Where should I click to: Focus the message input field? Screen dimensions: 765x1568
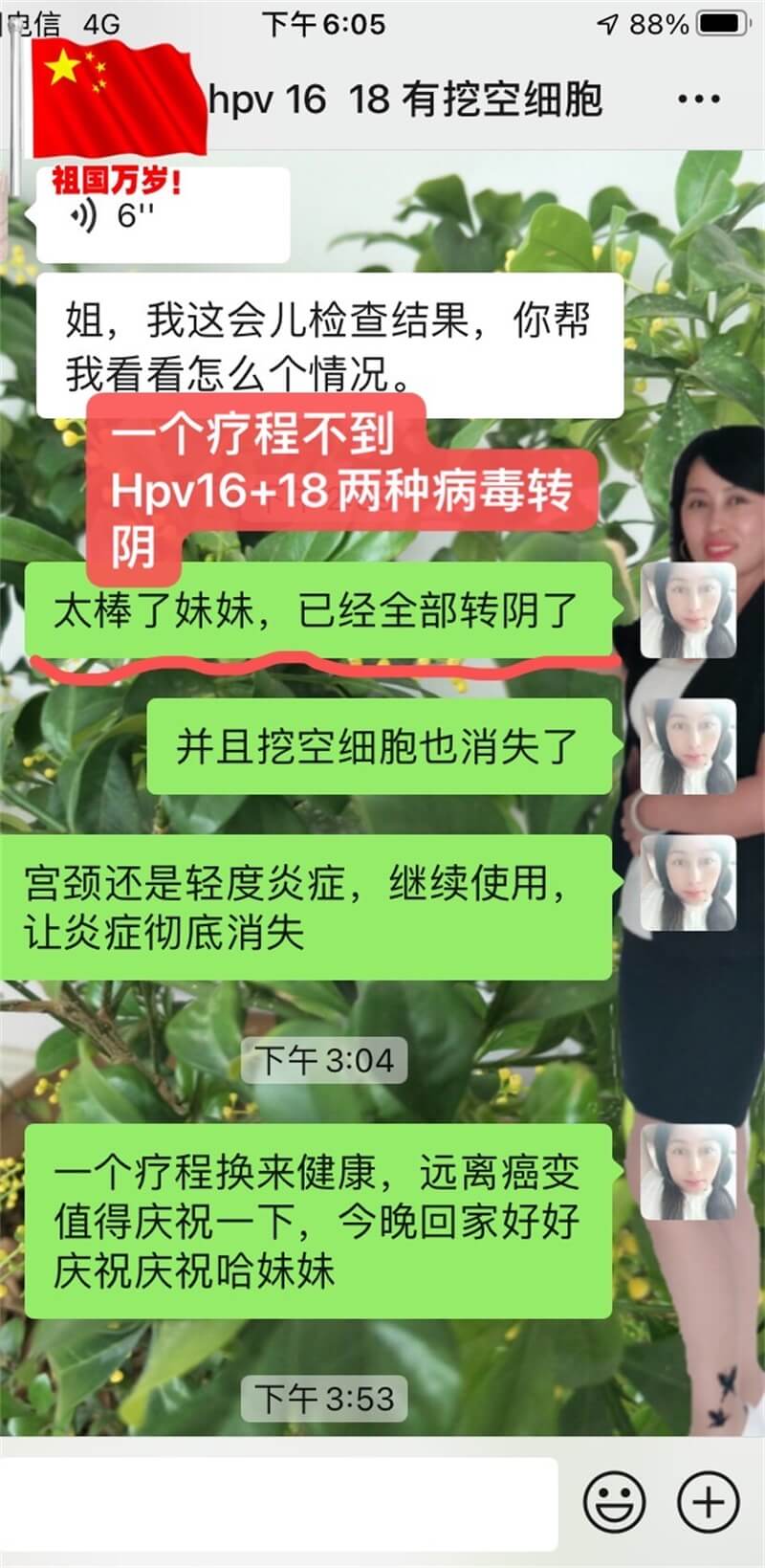click(277, 1503)
